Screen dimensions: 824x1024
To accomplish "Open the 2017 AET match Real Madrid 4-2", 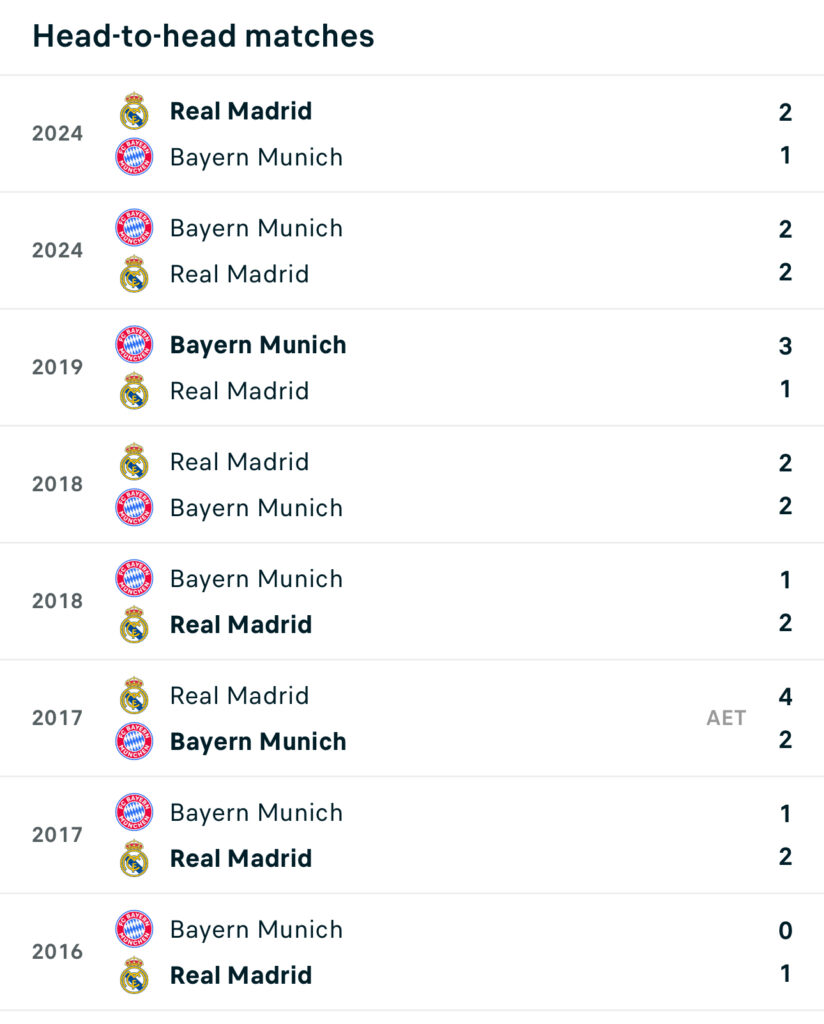I will coord(412,719).
